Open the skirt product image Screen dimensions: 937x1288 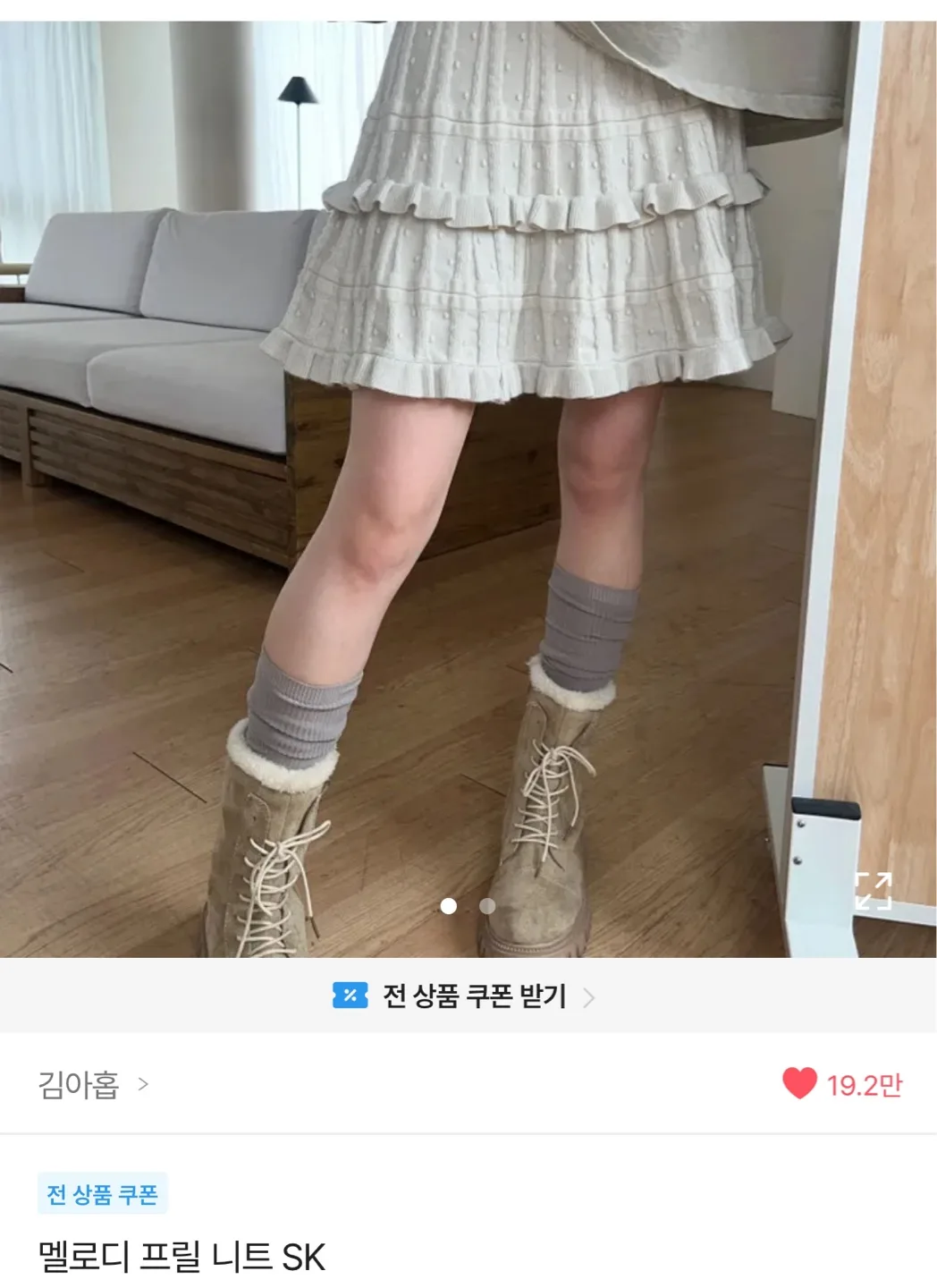click(468, 447)
